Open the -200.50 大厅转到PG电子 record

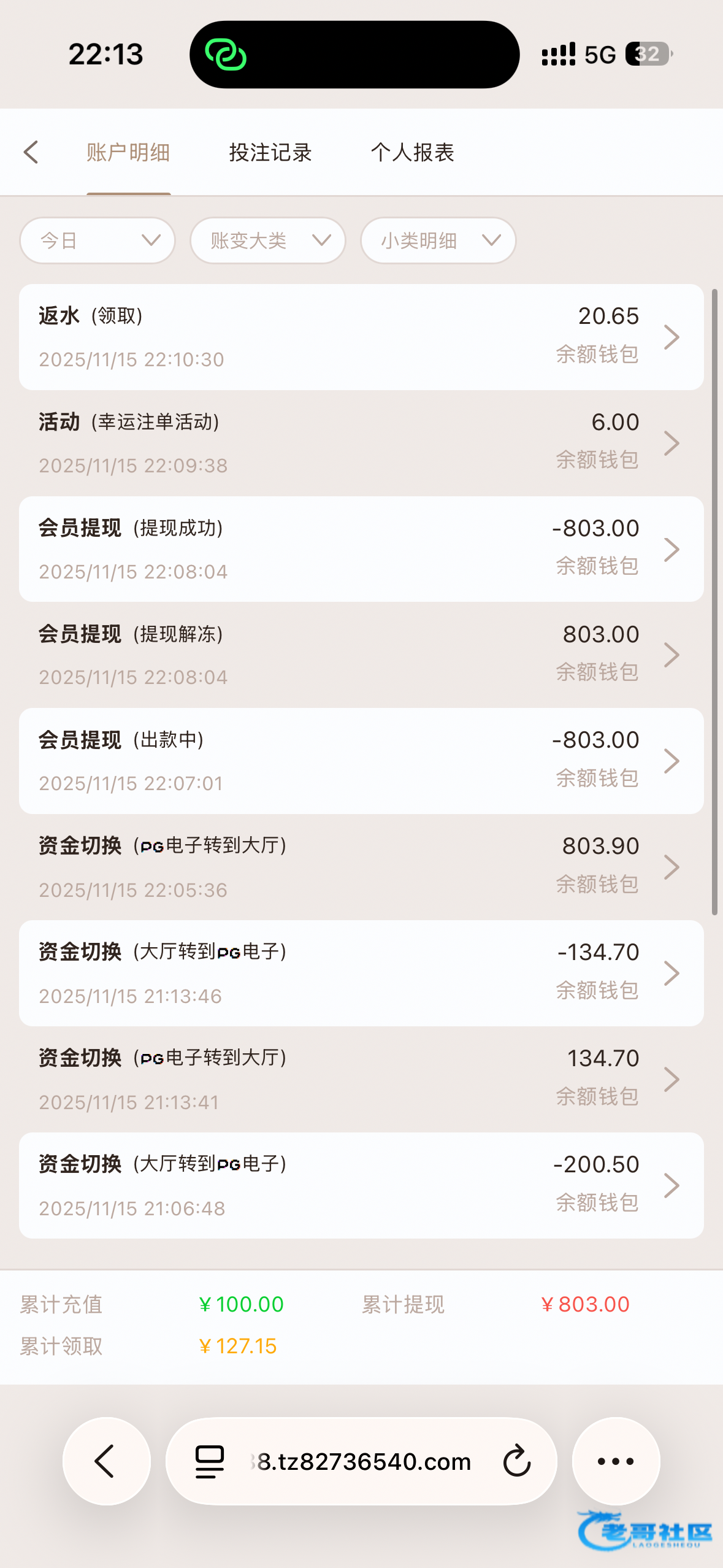[361, 1186]
